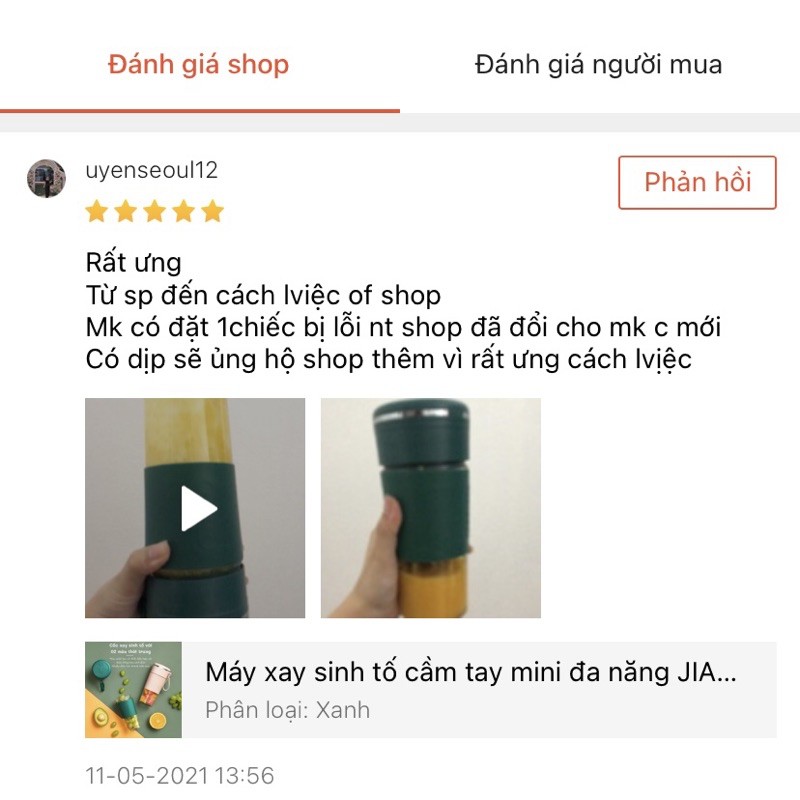This screenshot has height=800, width=800.
Task: Open the Máy xay sinh tố product card
Action: 430,690
